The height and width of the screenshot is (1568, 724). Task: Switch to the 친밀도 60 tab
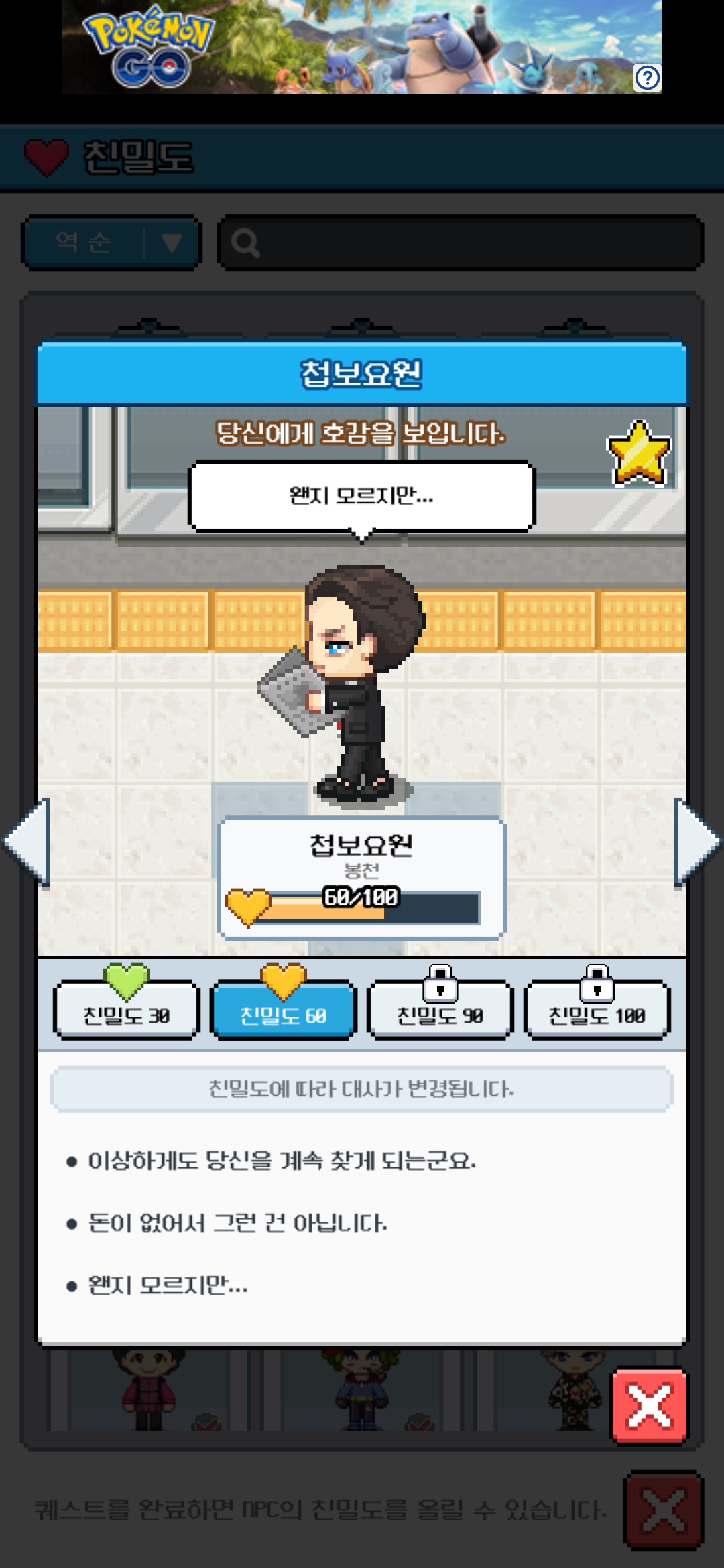click(283, 1010)
